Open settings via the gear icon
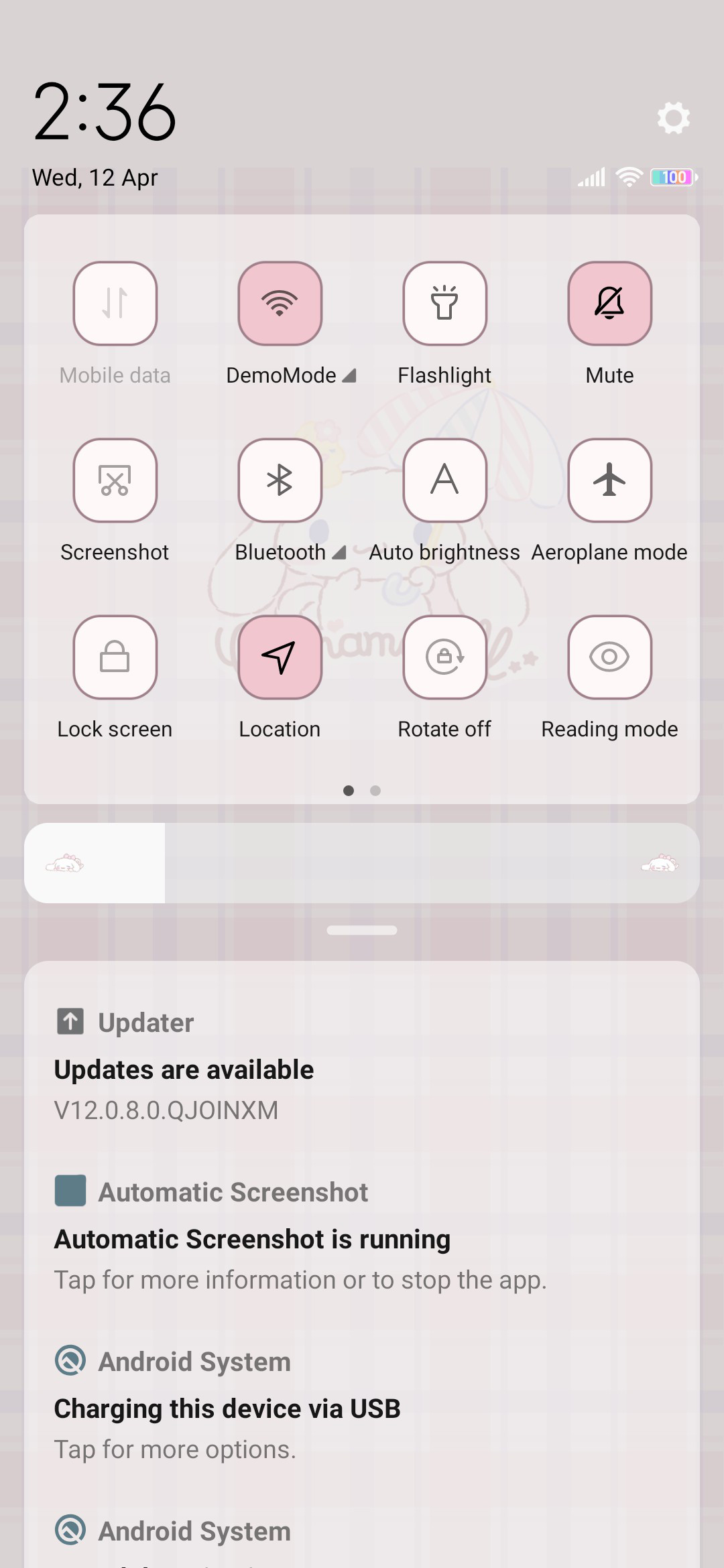724x1568 pixels. pos(673,118)
